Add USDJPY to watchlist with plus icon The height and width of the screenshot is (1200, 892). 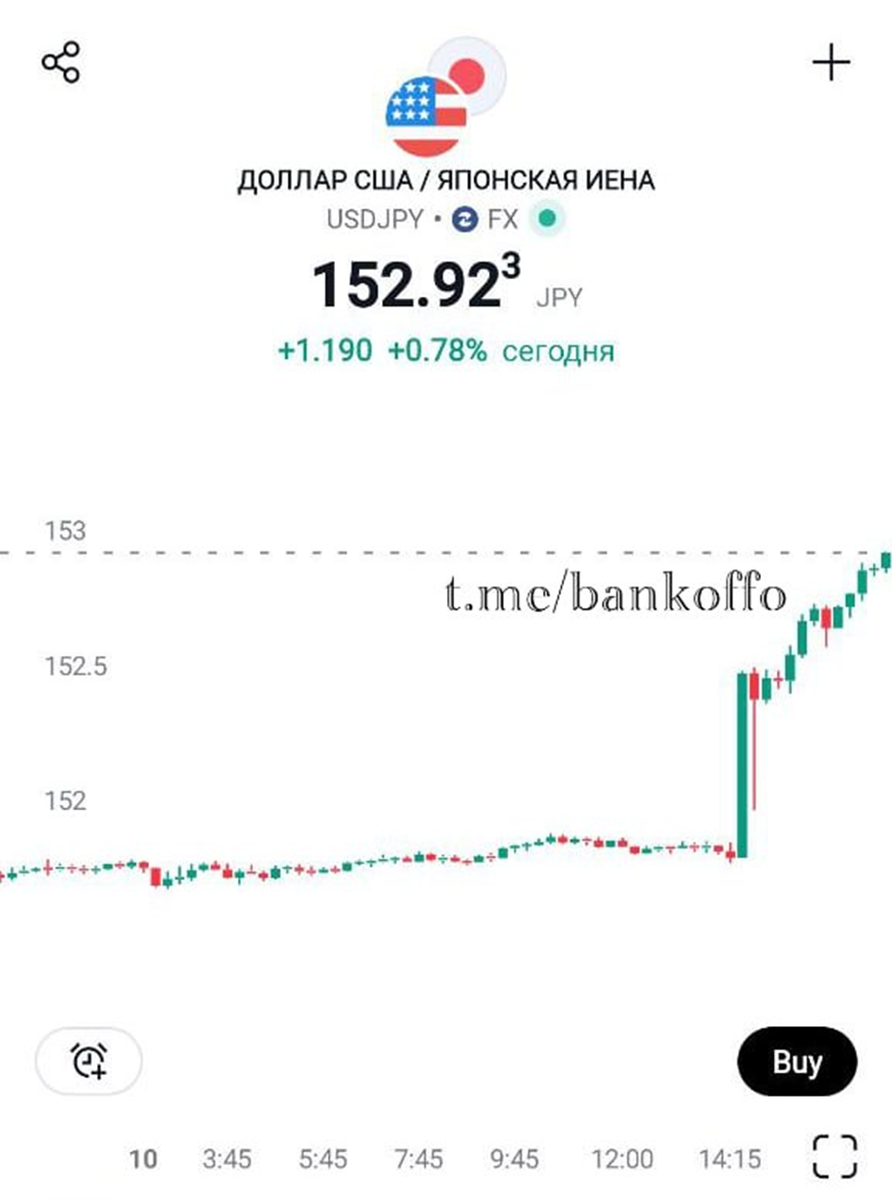click(830, 64)
